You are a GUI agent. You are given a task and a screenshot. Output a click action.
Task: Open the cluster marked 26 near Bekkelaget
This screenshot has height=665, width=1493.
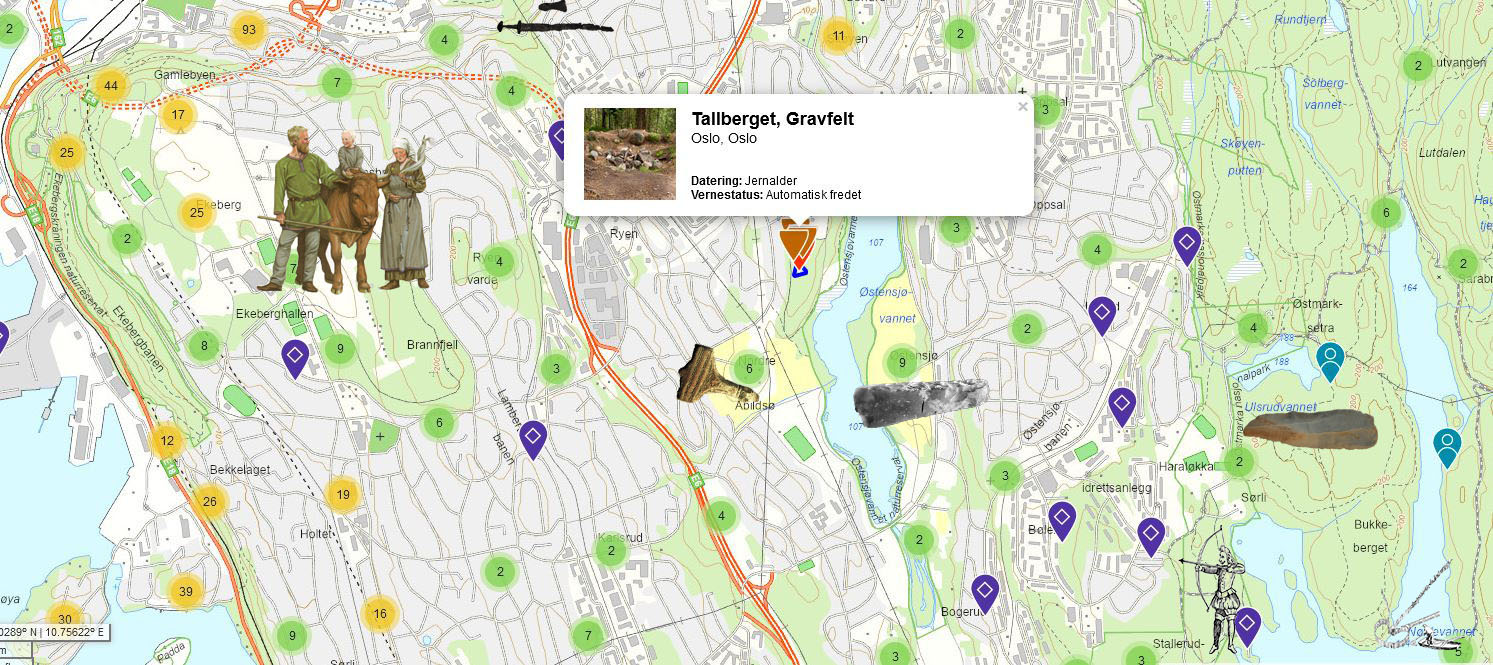[209, 502]
